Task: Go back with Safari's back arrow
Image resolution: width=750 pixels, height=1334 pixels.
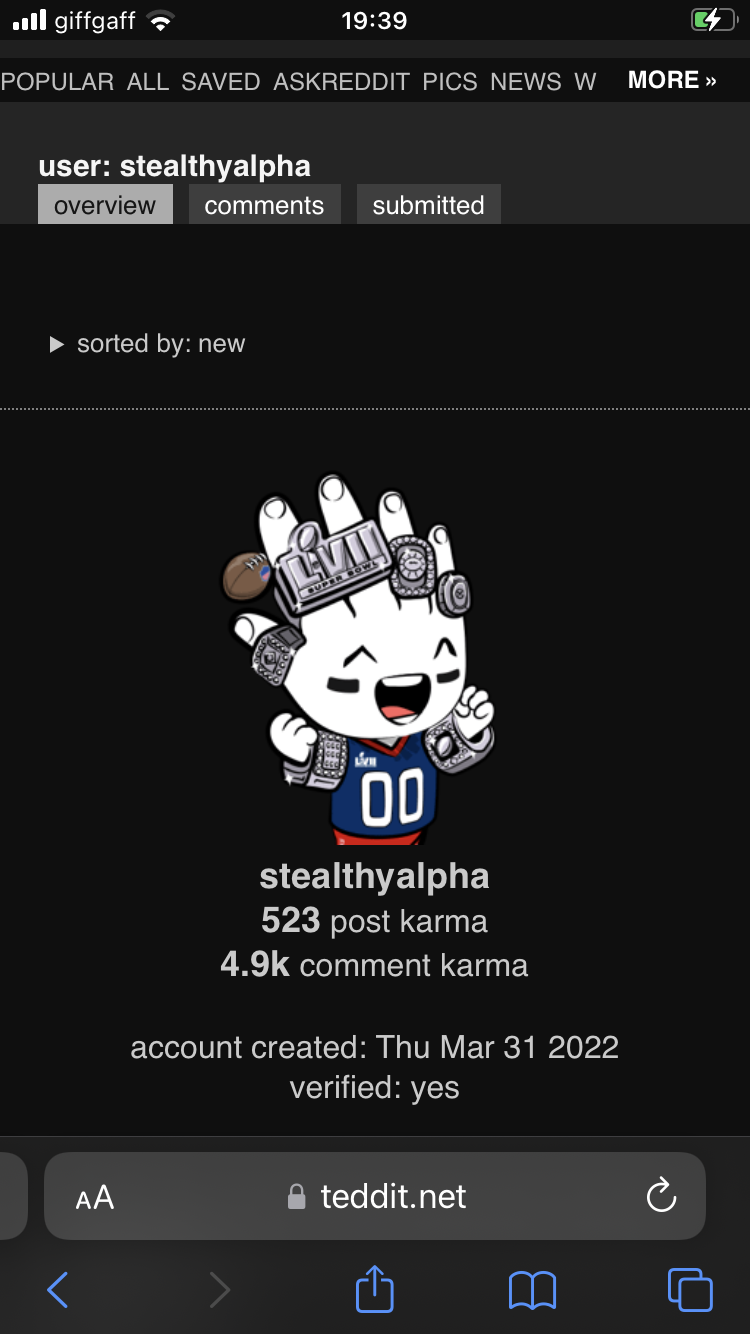Action: point(58,1290)
